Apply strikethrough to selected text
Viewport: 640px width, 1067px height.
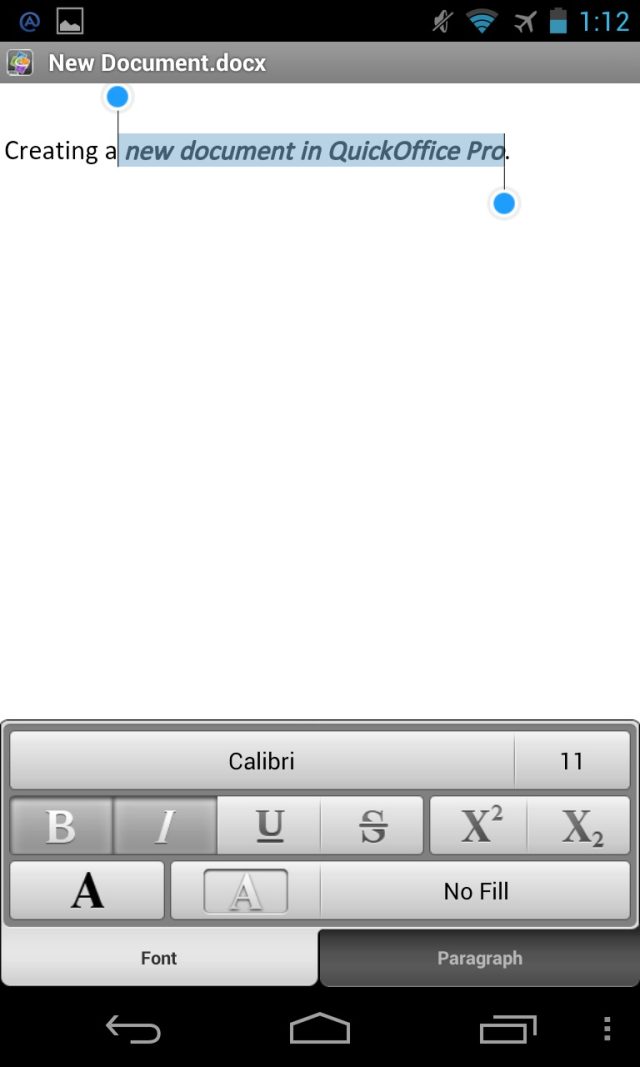(372, 826)
